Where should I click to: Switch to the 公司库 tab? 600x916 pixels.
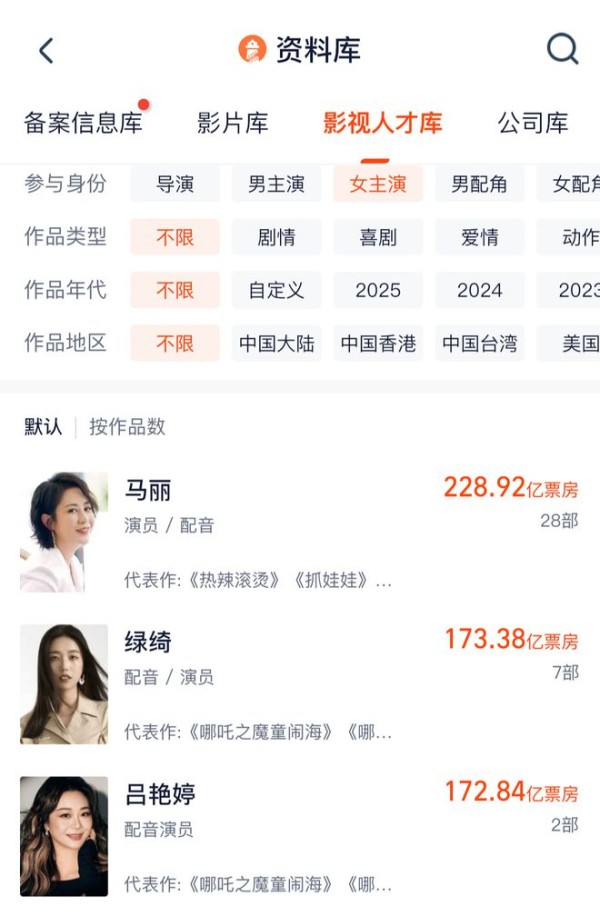click(533, 123)
